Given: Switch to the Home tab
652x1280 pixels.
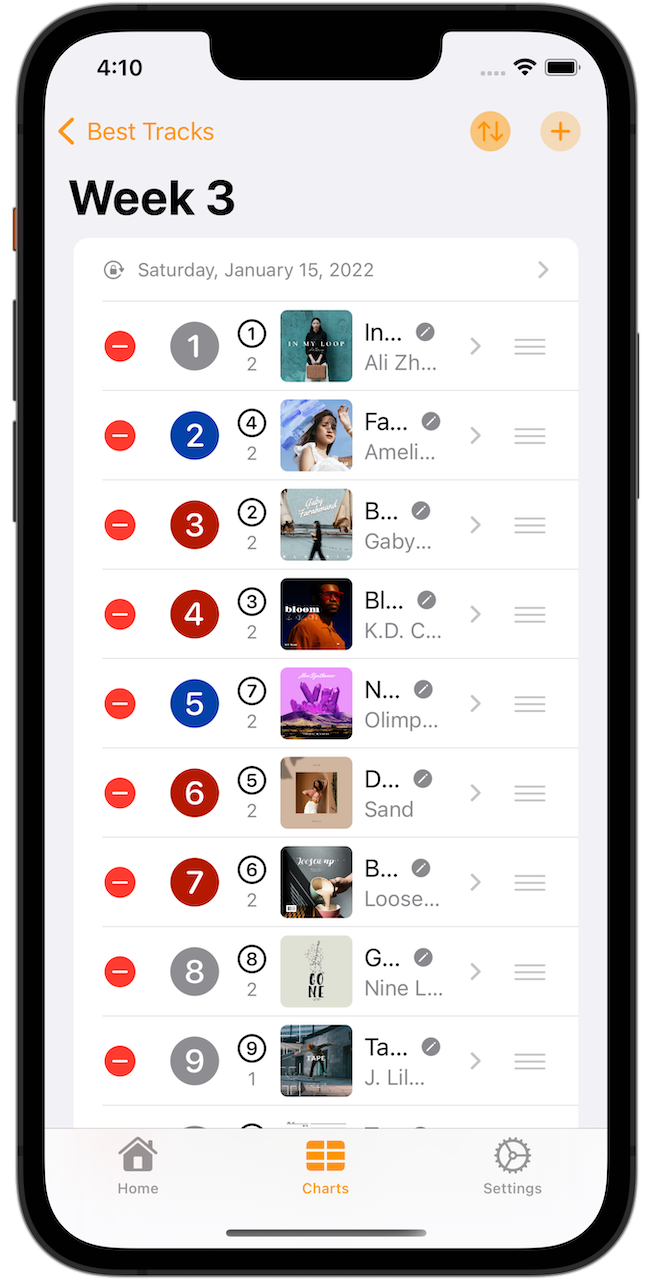Looking at the screenshot, I should coord(138,1166).
